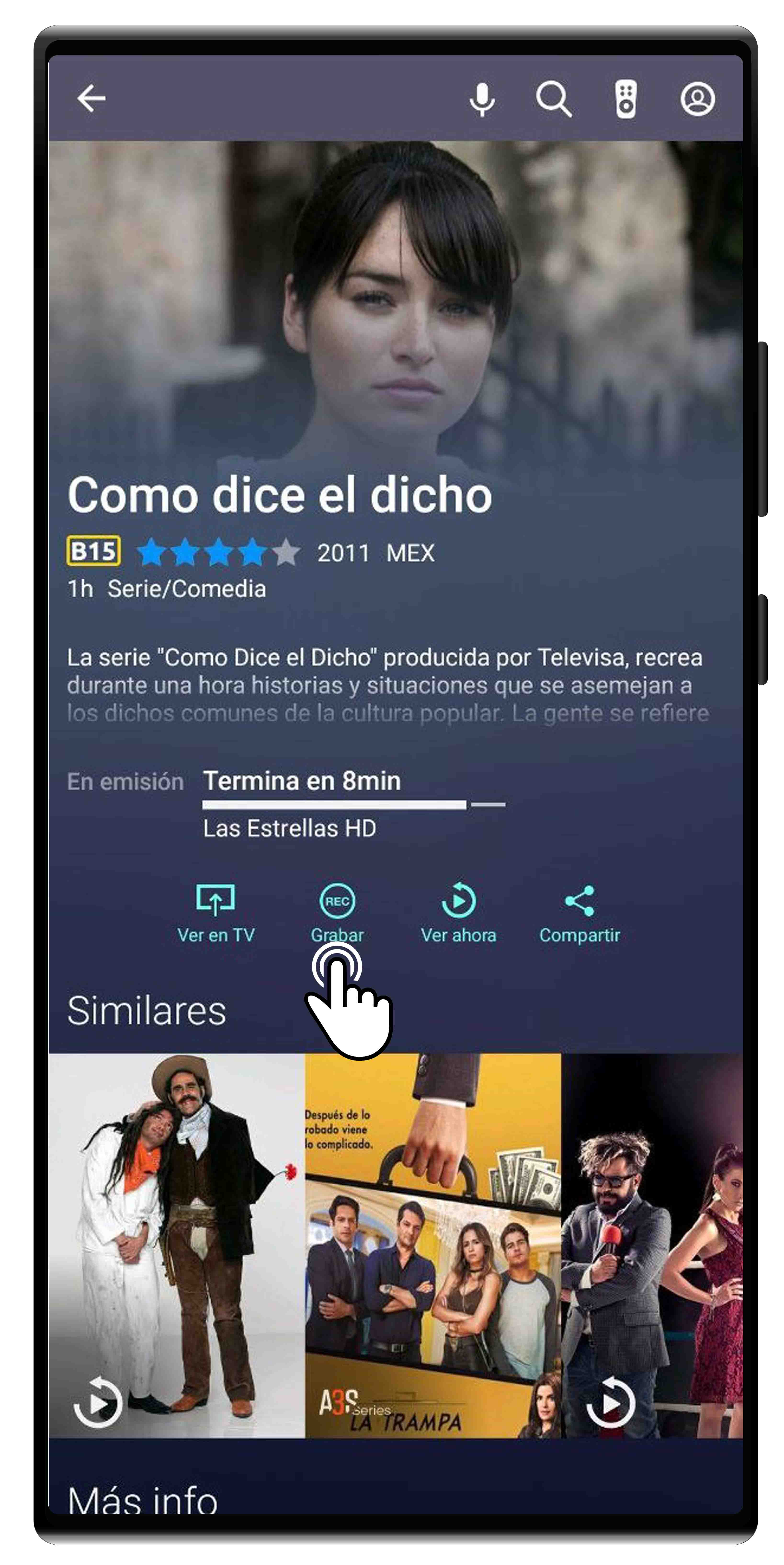Open the remote control icon
The height and width of the screenshot is (1565, 784).
click(625, 99)
